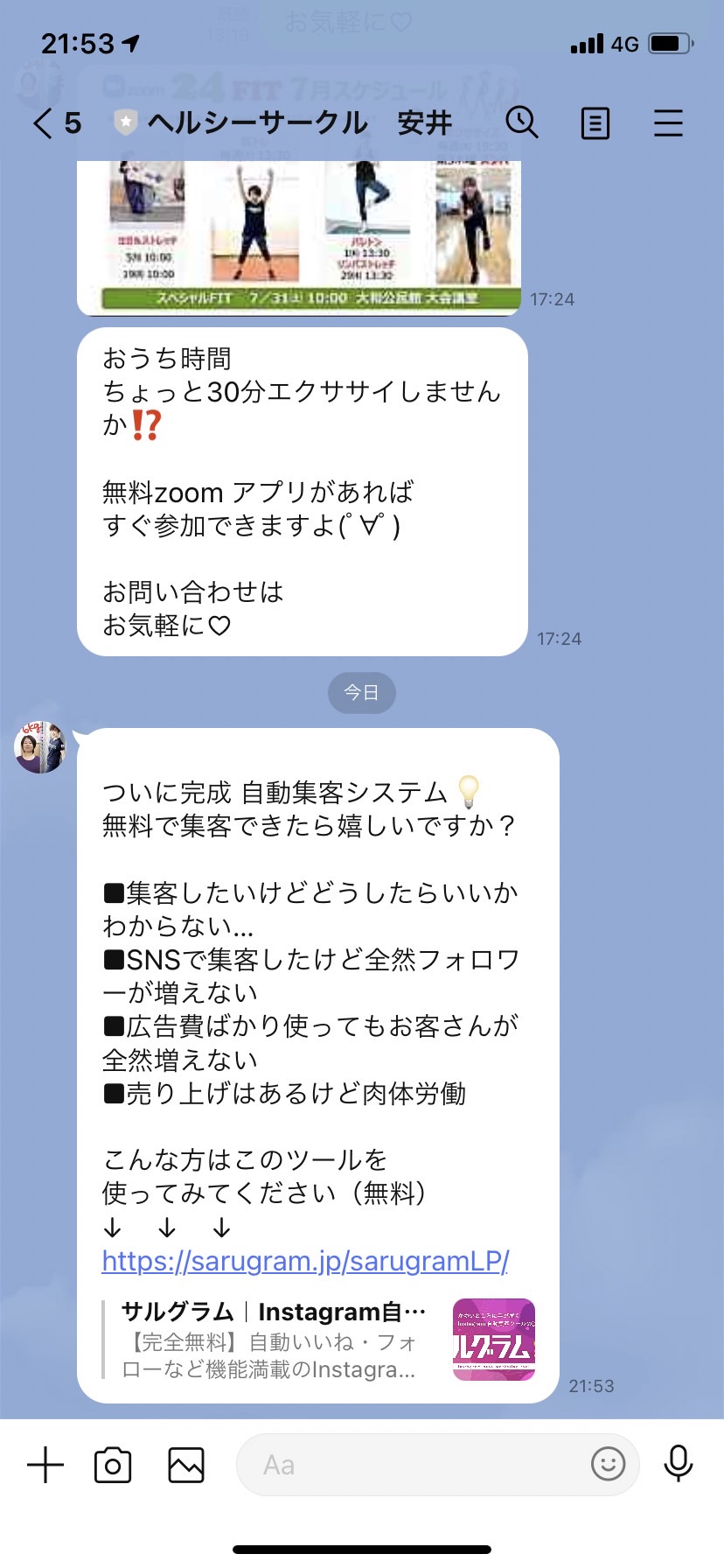The image size is (724, 1568).
Task: Launch the camera from chat bar
Action: 113,1465
